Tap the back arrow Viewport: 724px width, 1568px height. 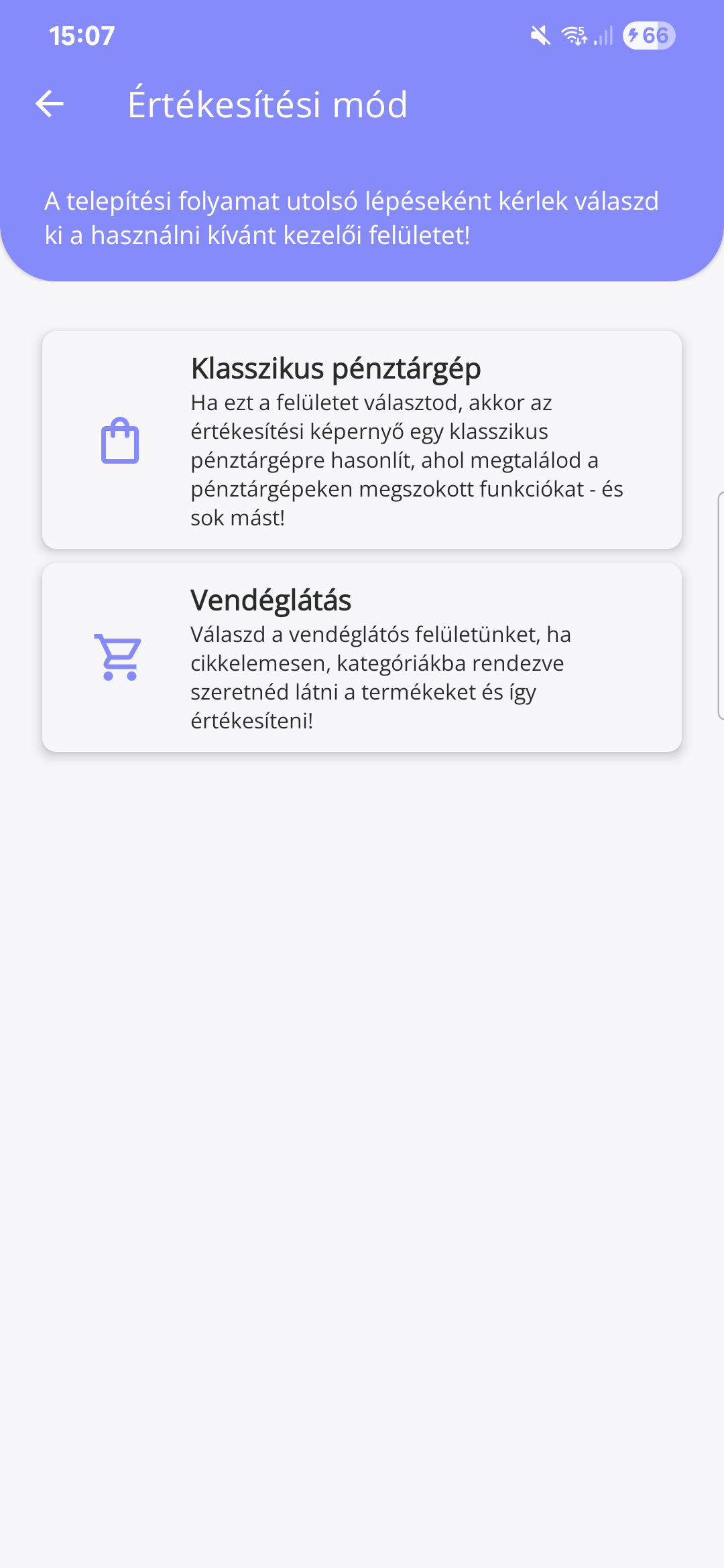(49, 104)
